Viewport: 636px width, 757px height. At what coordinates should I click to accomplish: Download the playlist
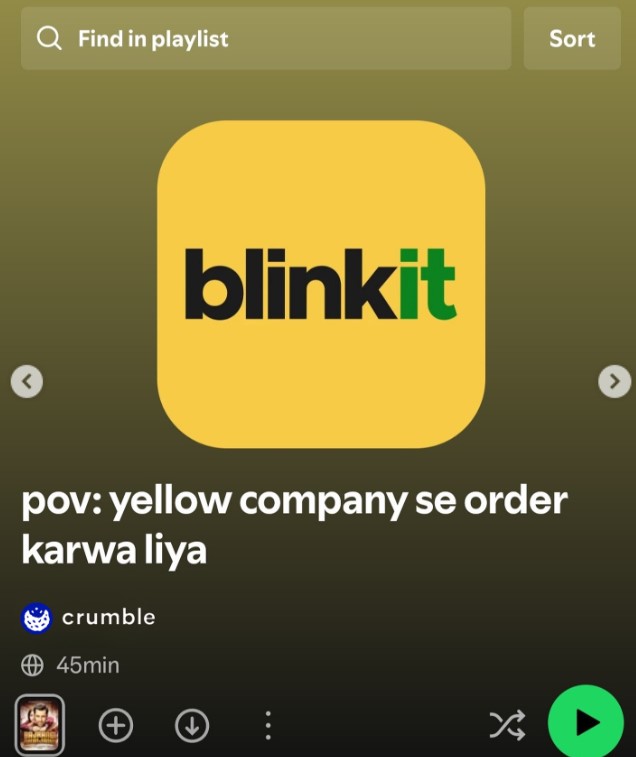(192, 726)
